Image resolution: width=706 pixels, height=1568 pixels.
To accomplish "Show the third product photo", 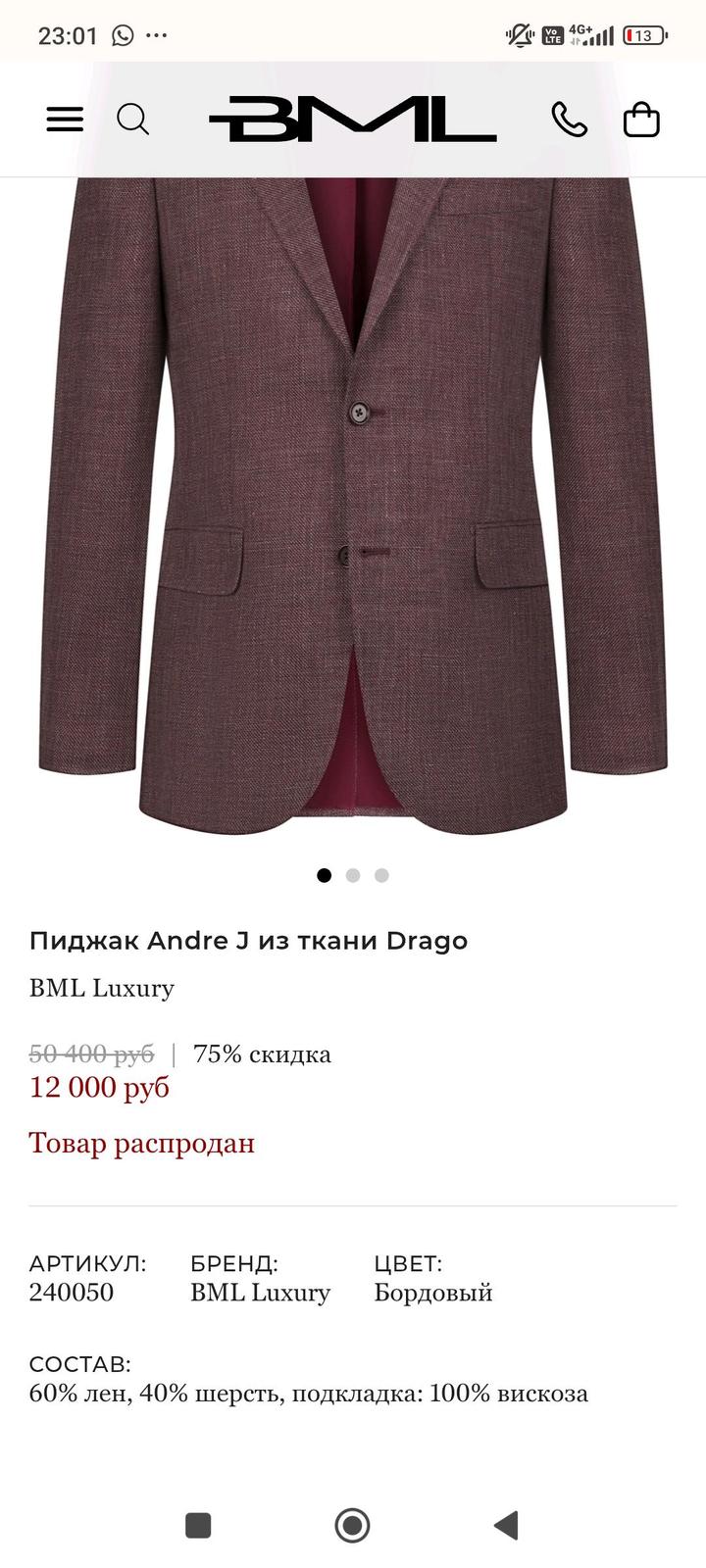I will click(381, 875).
